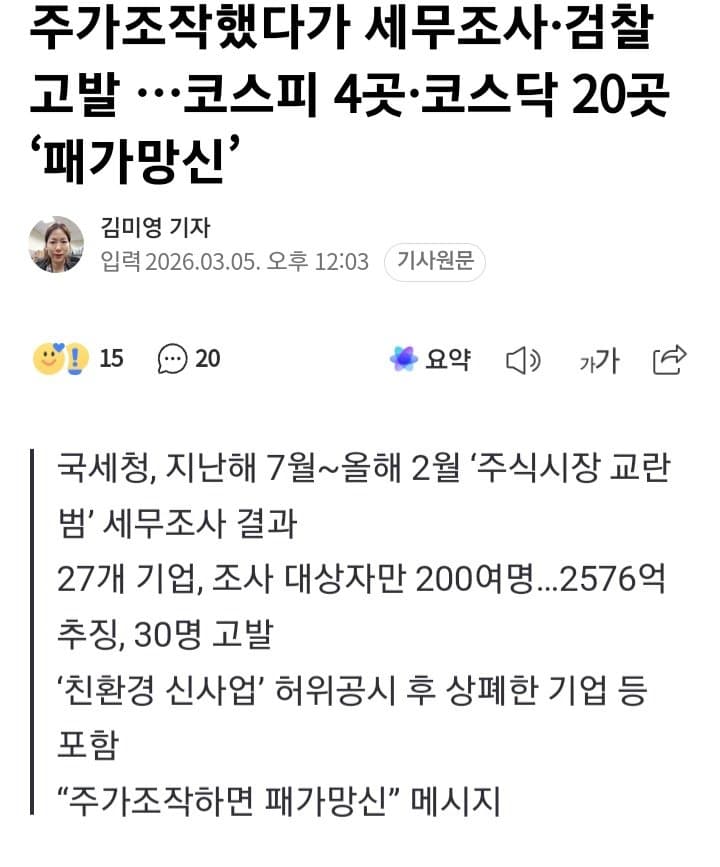Viewport: 720px width, 867px height.
Task: Share this article
Action: point(669,359)
